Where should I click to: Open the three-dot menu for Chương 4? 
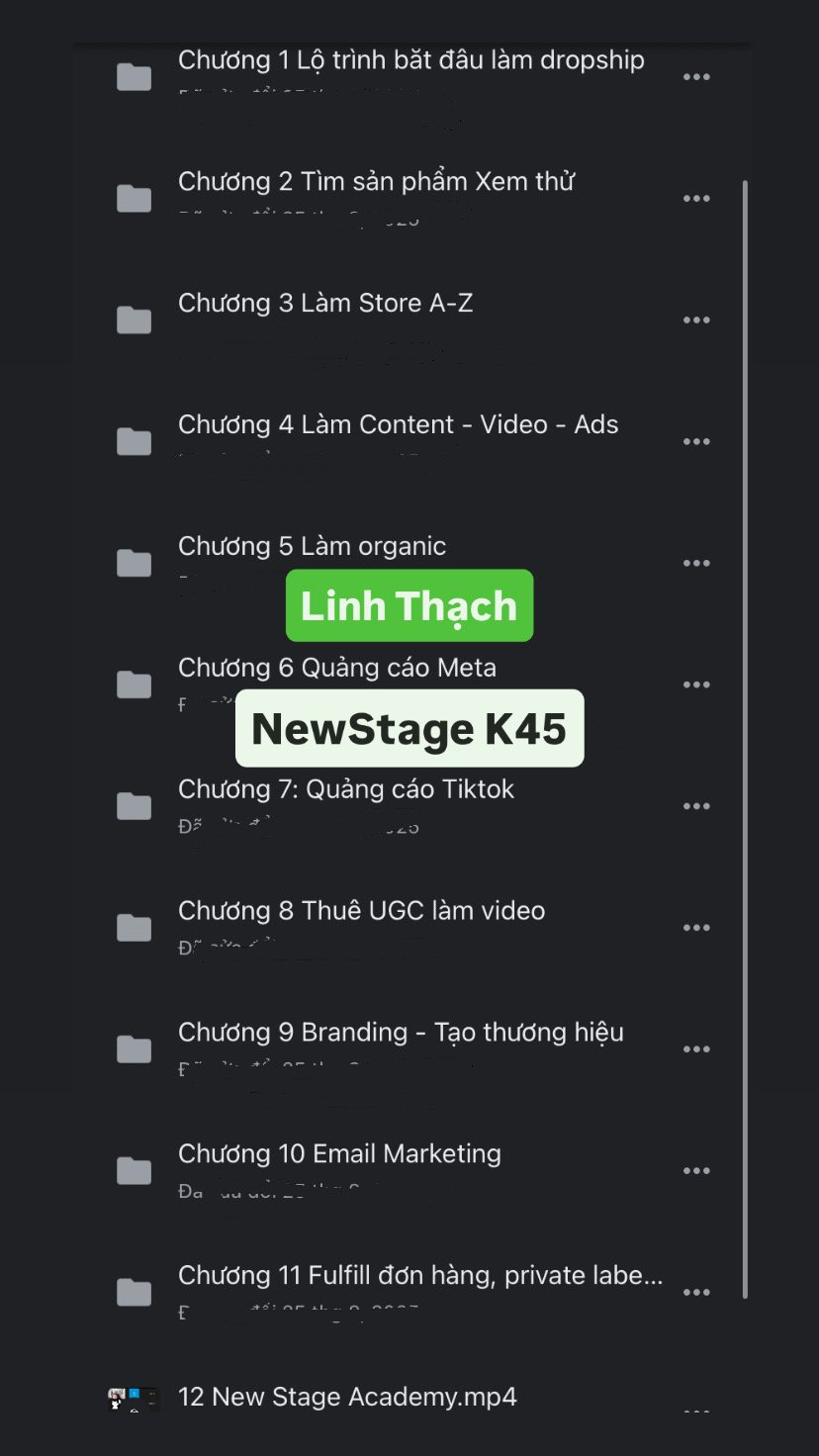697,440
